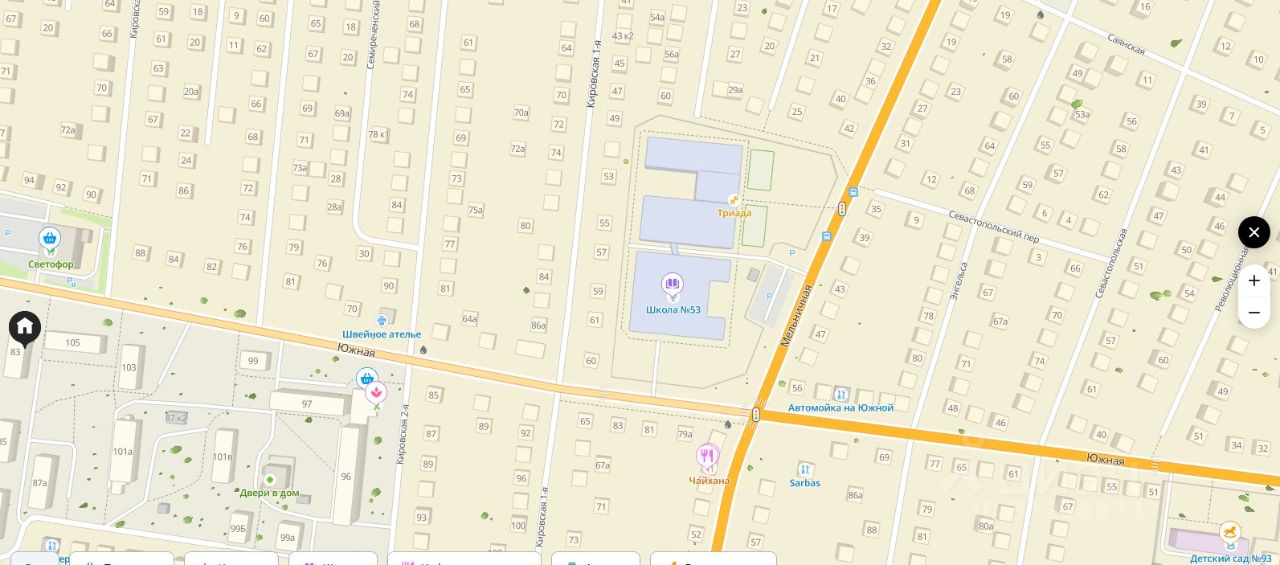Zoom out of the map

click(1254, 313)
